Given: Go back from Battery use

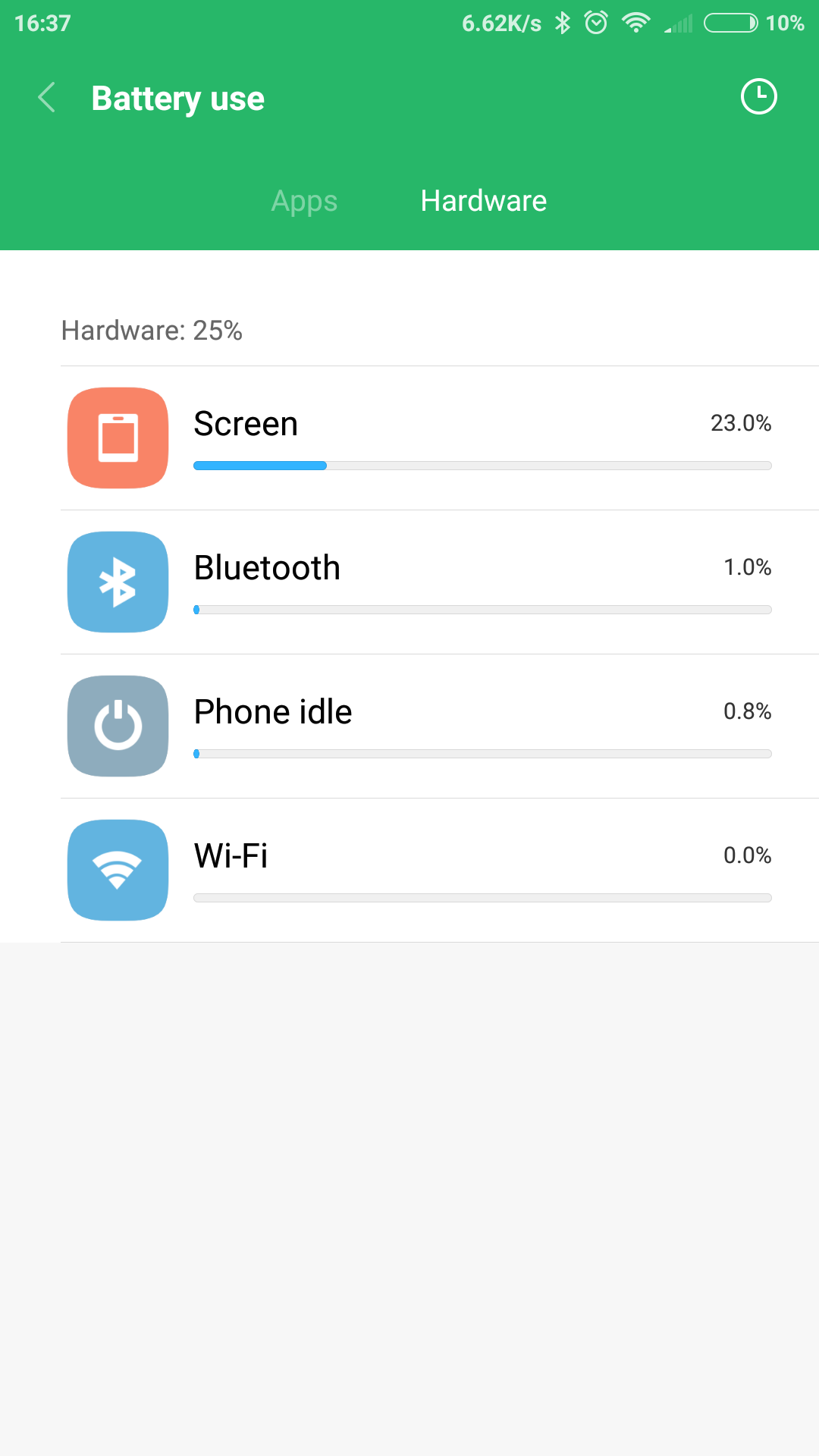Looking at the screenshot, I should click(47, 98).
